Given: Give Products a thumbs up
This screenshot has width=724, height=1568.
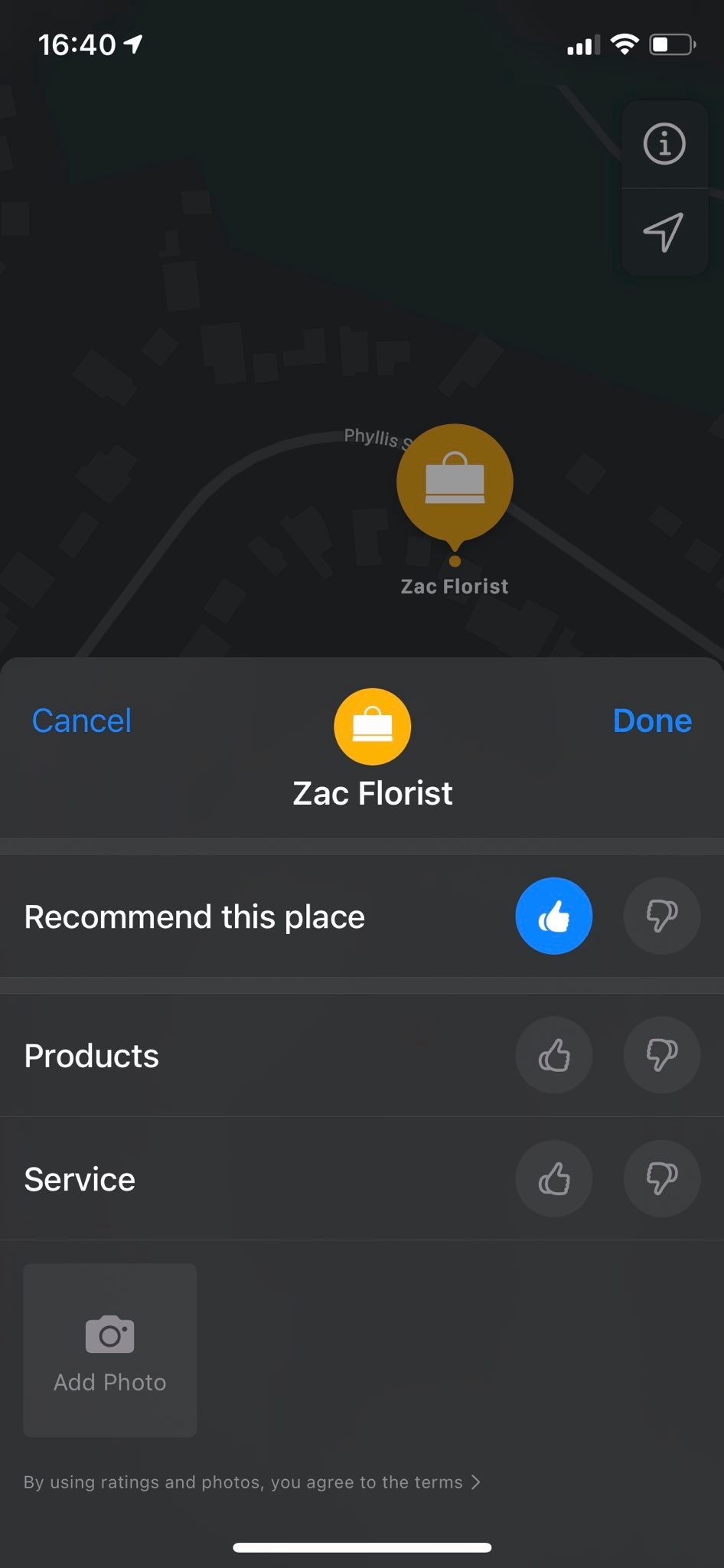Looking at the screenshot, I should [x=554, y=1055].
